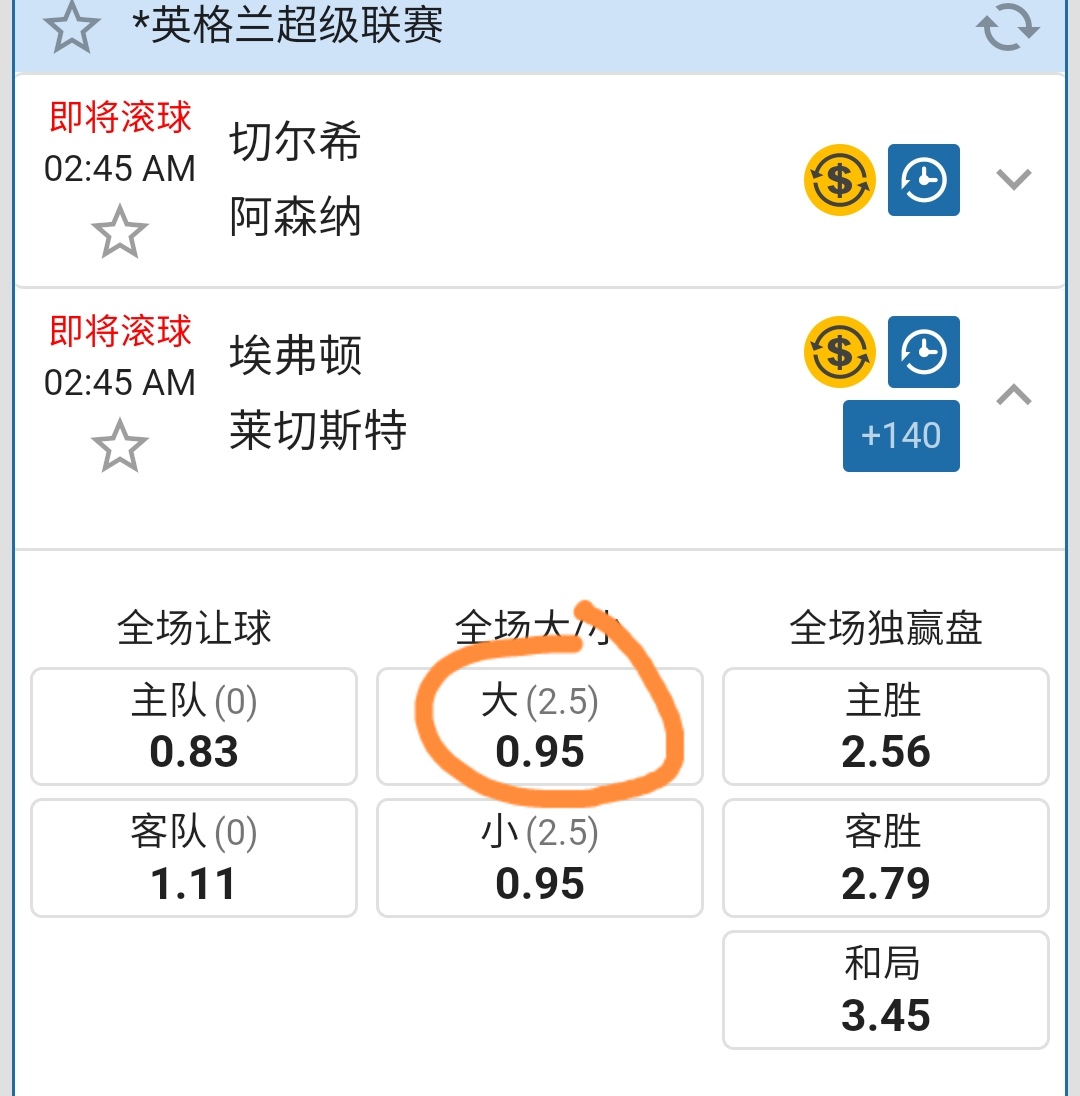Bet on 大 (2.5) at 0.95
Viewport: 1080px width, 1096px height.
click(x=540, y=727)
